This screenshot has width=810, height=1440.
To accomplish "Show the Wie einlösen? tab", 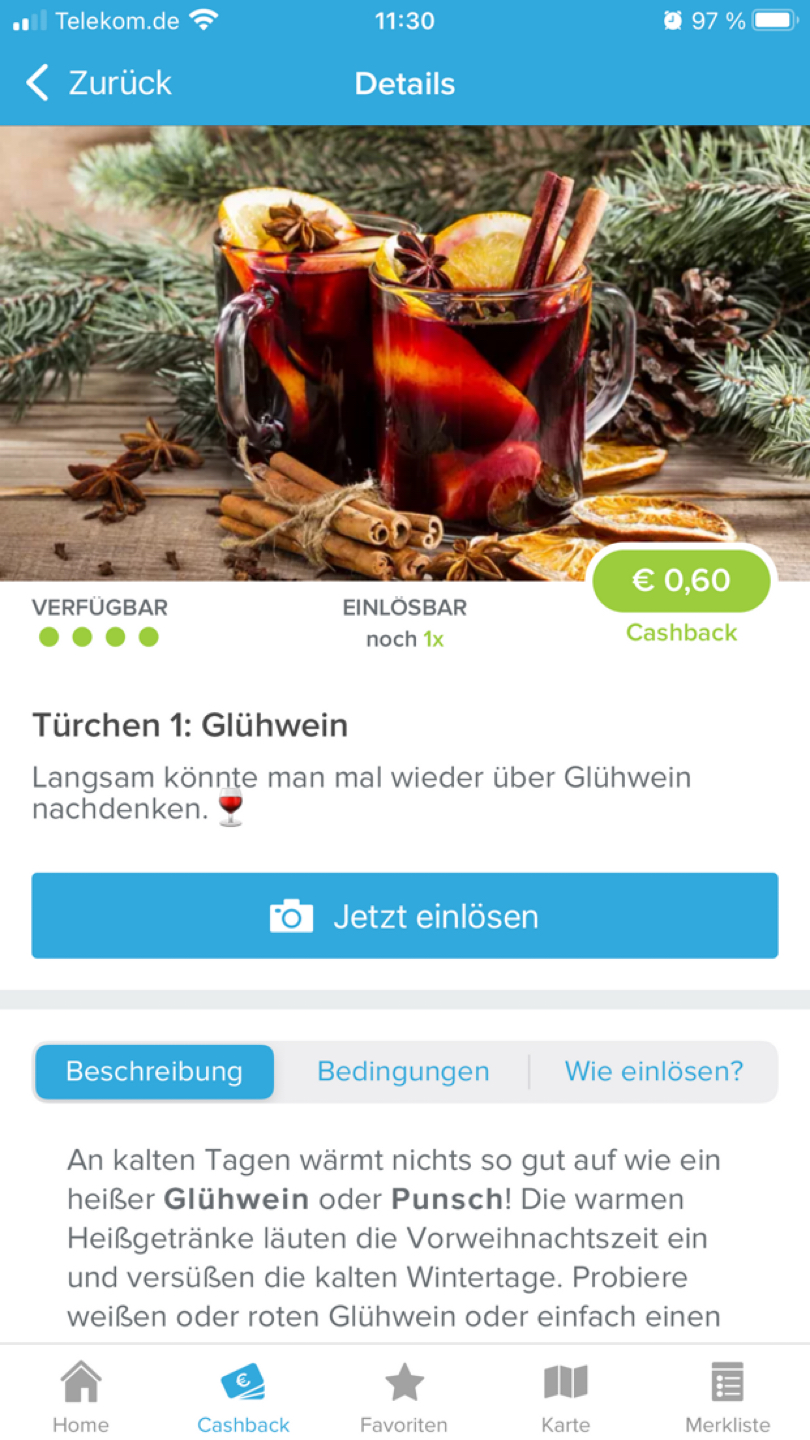I will coord(654,1072).
